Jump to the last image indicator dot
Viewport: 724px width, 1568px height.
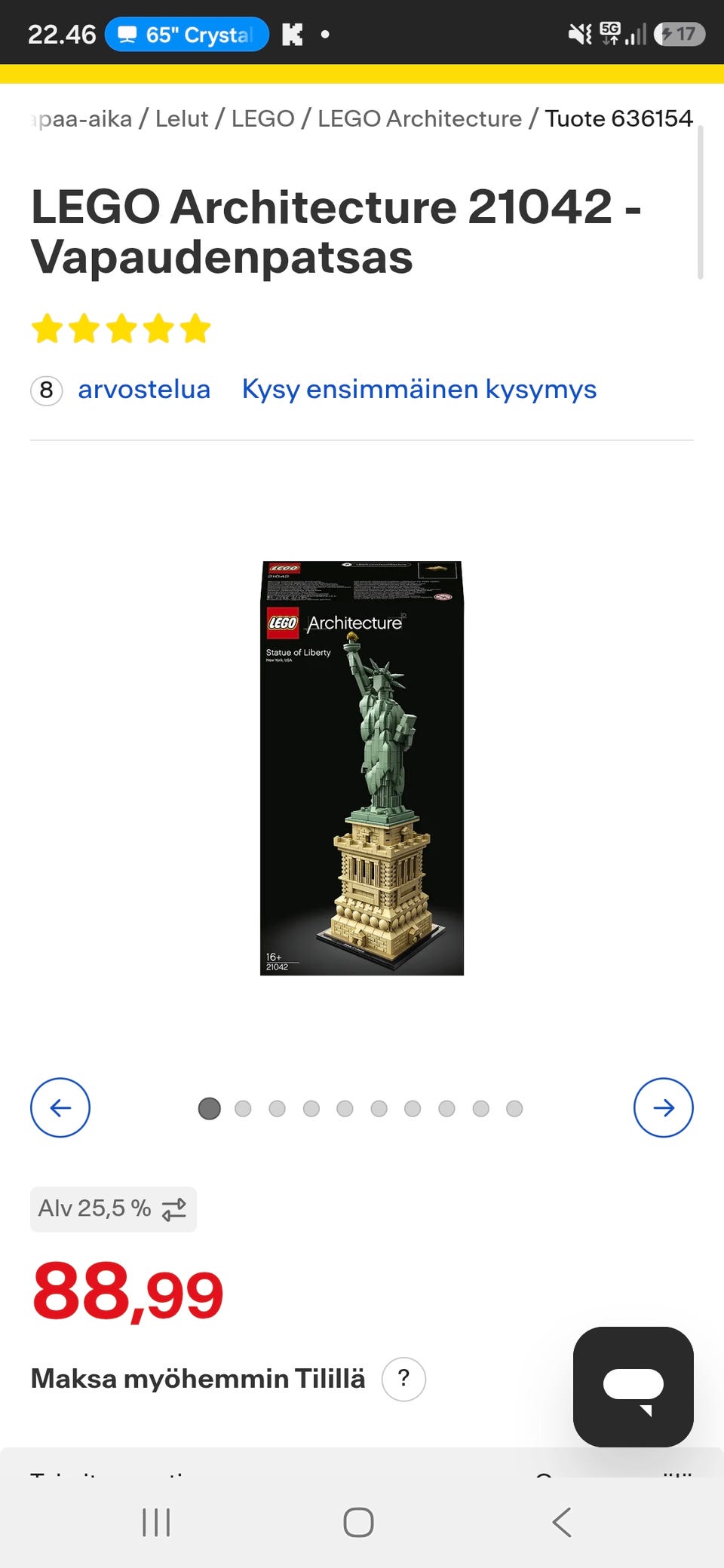point(514,1108)
